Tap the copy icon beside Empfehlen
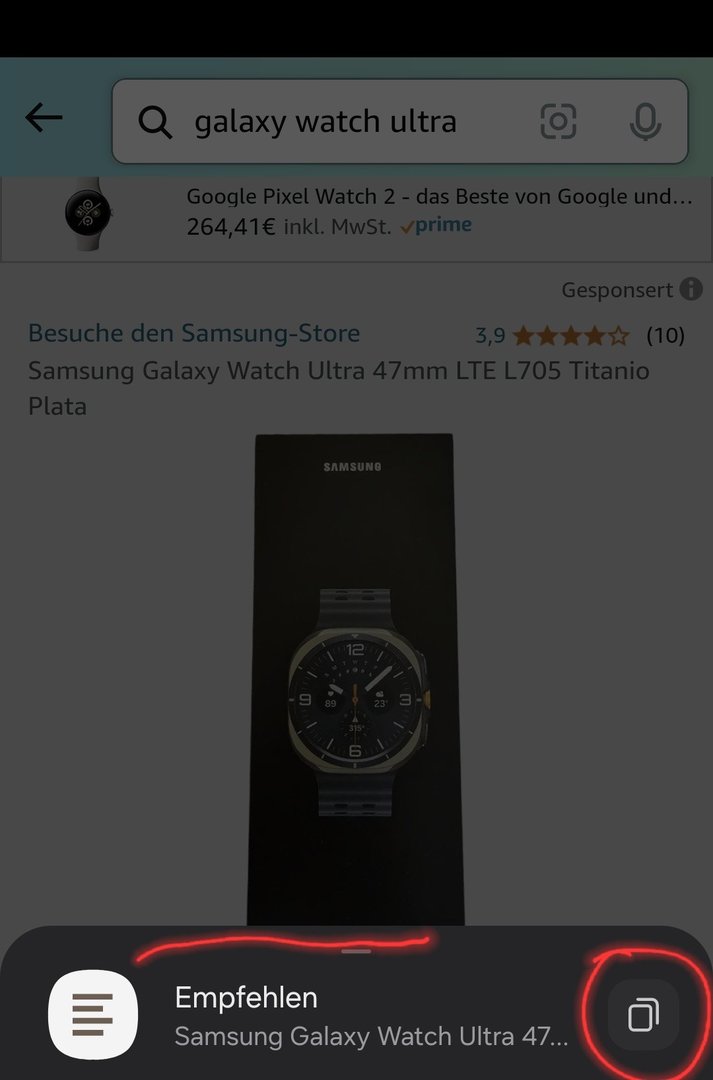Image resolution: width=713 pixels, height=1080 pixels. 643,1016
